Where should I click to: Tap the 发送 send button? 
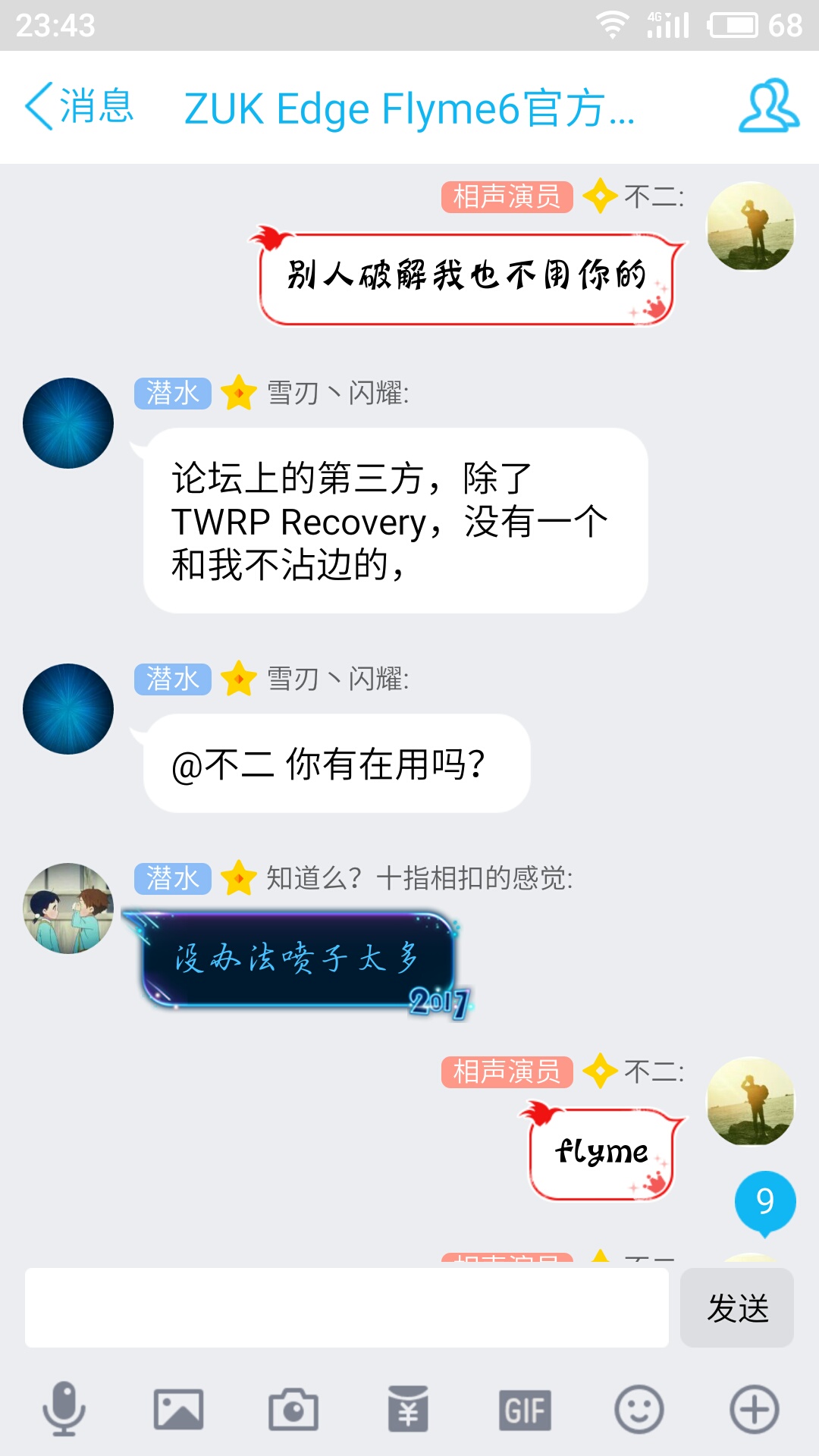(736, 1307)
